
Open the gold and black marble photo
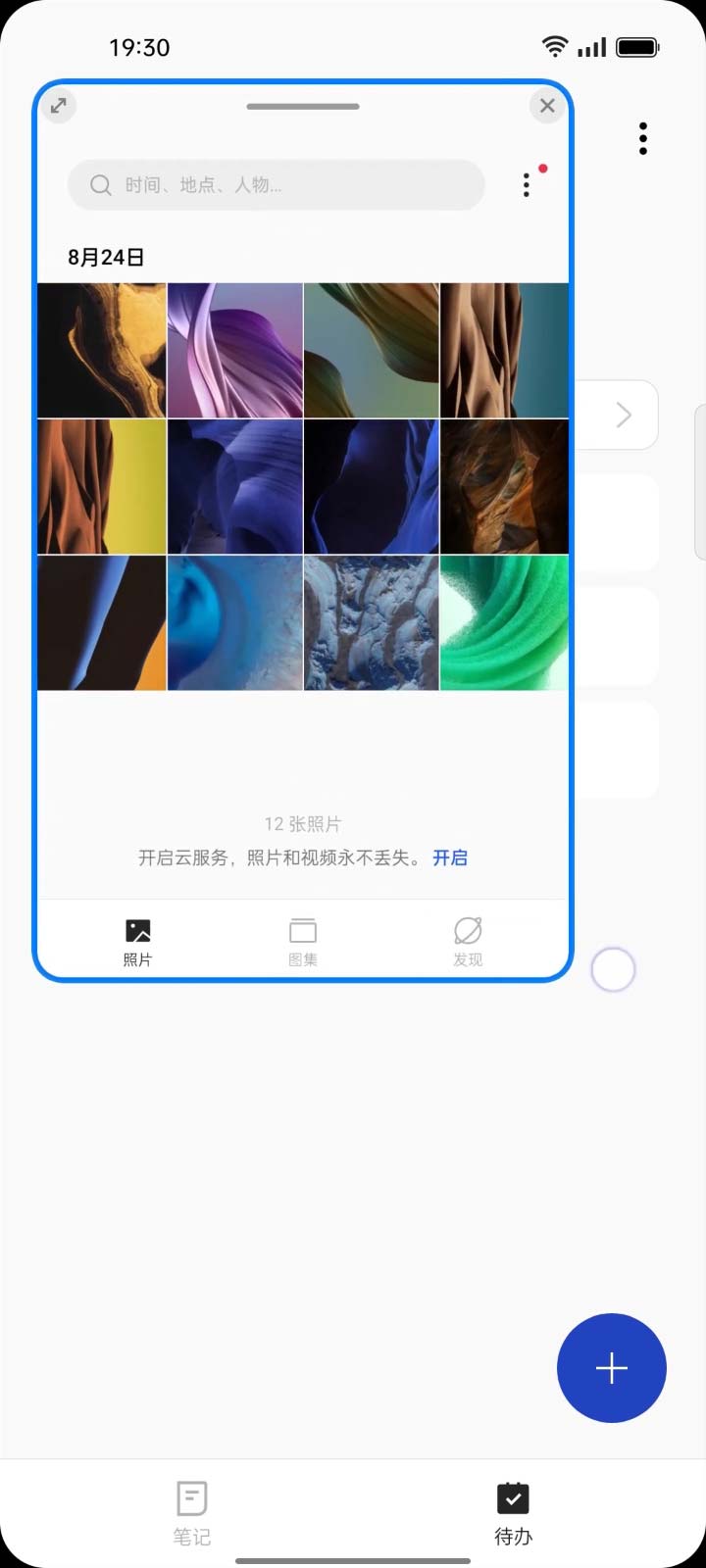tap(102, 351)
